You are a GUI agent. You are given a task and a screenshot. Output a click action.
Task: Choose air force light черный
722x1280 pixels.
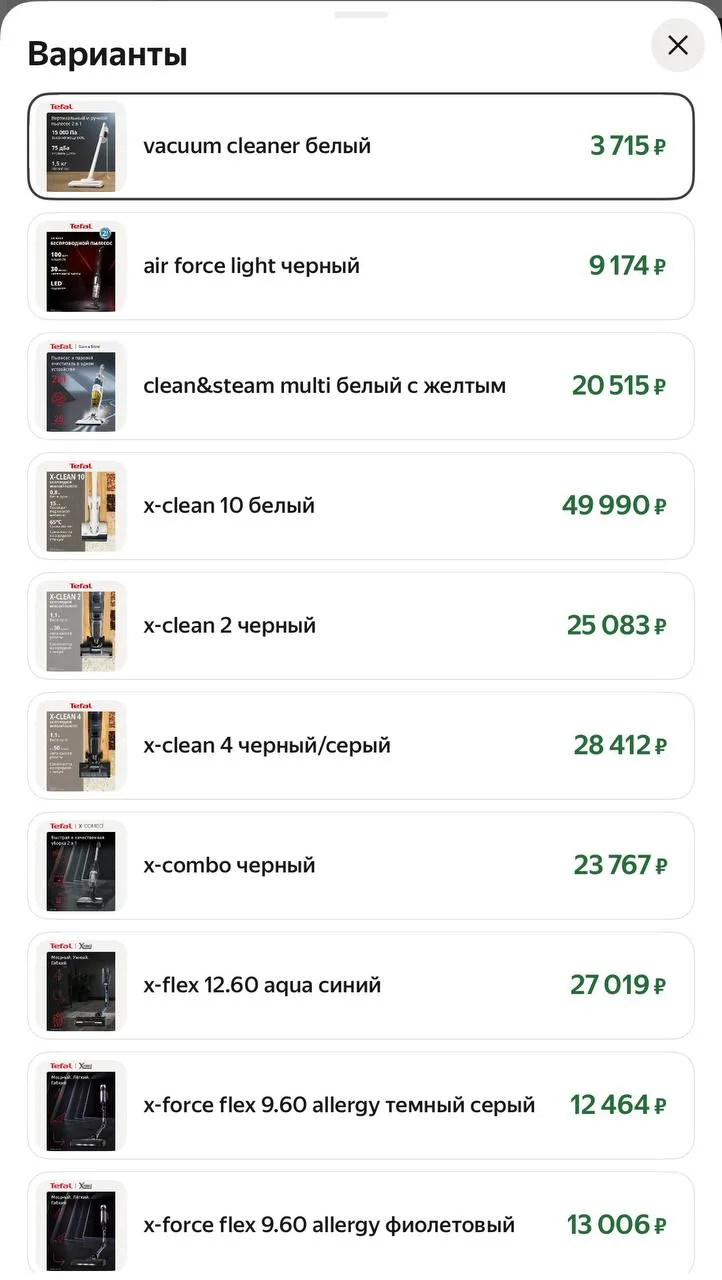click(x=361, y=266)
